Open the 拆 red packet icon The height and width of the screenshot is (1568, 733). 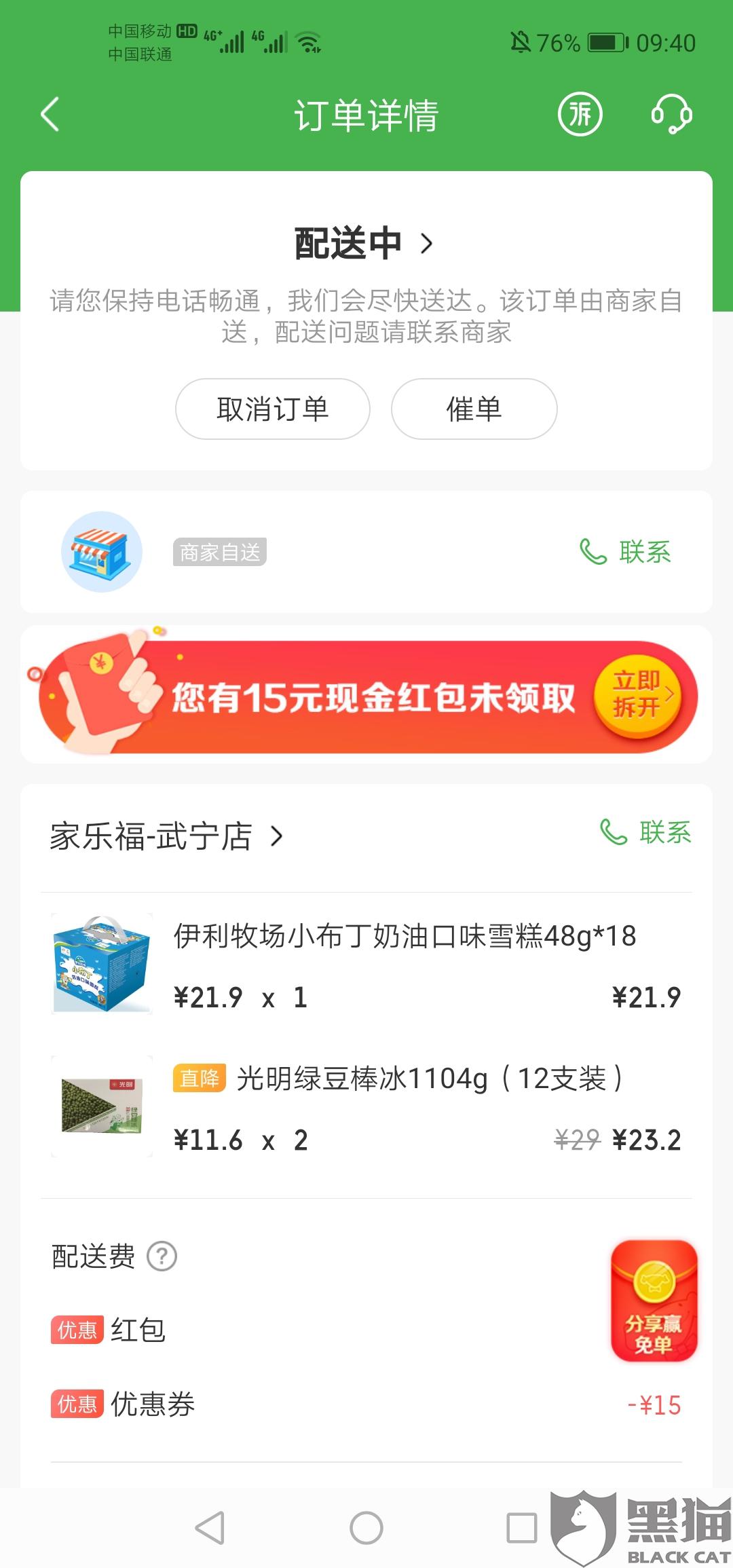[580, 114]
